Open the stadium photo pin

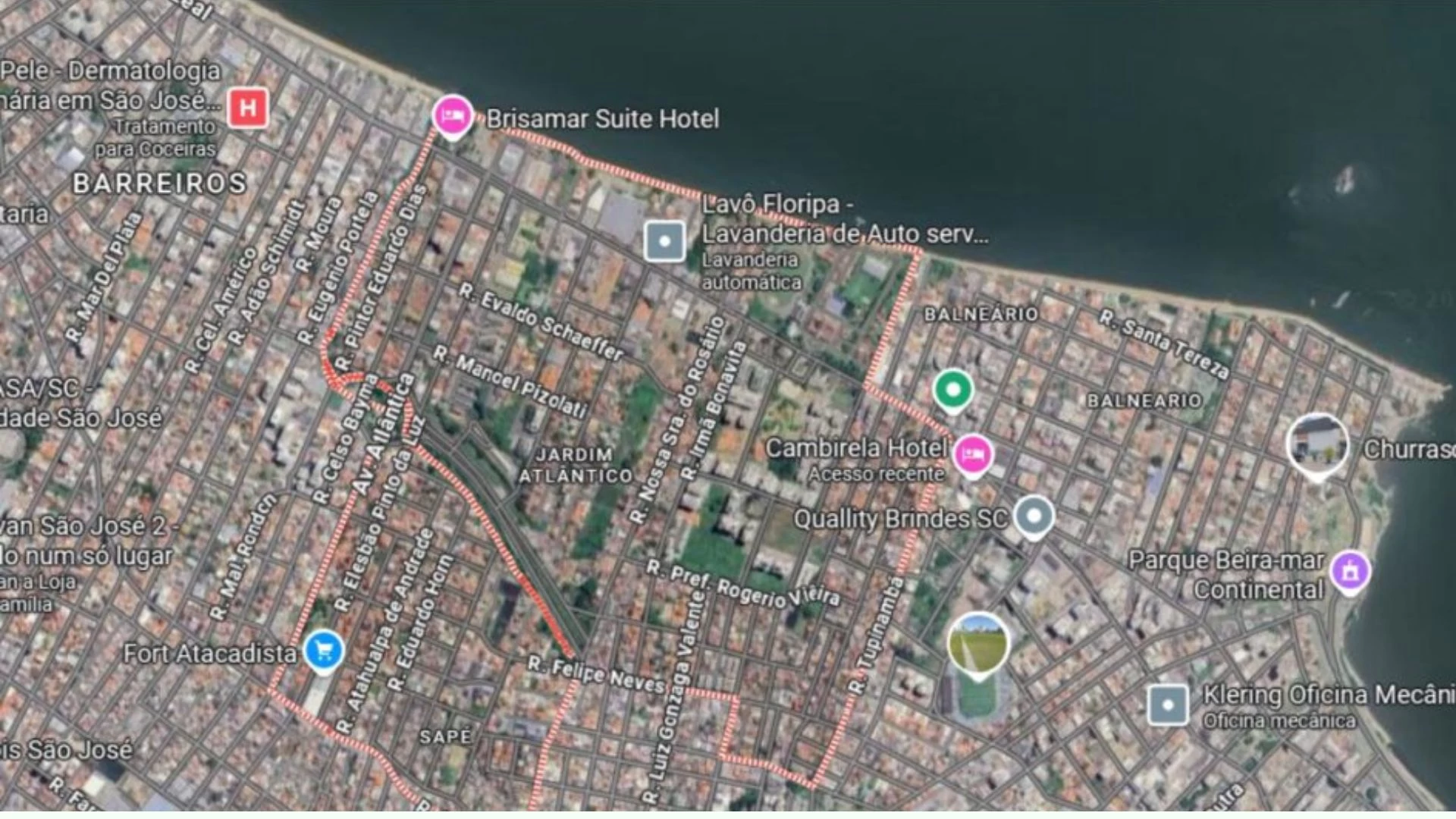(978, 645)
